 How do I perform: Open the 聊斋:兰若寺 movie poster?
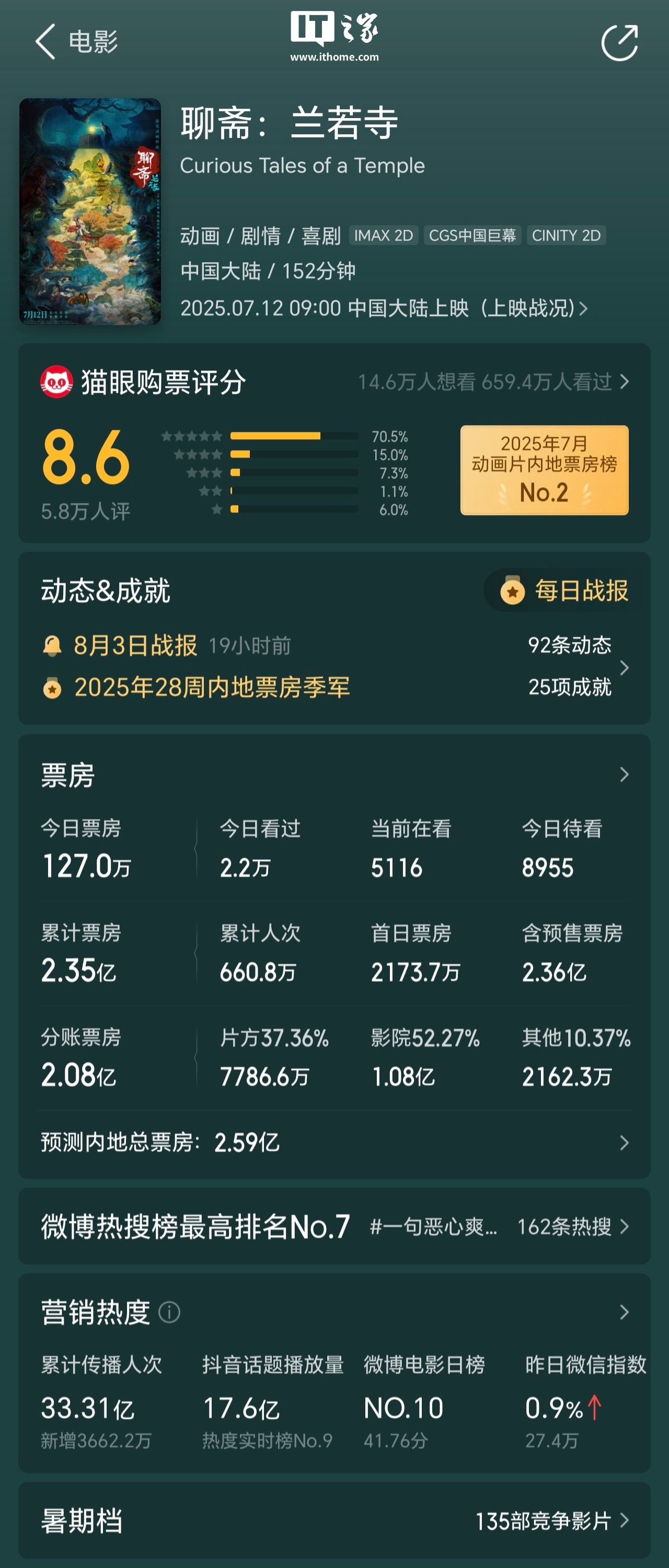pyautogui.click(x=90, y=211)
